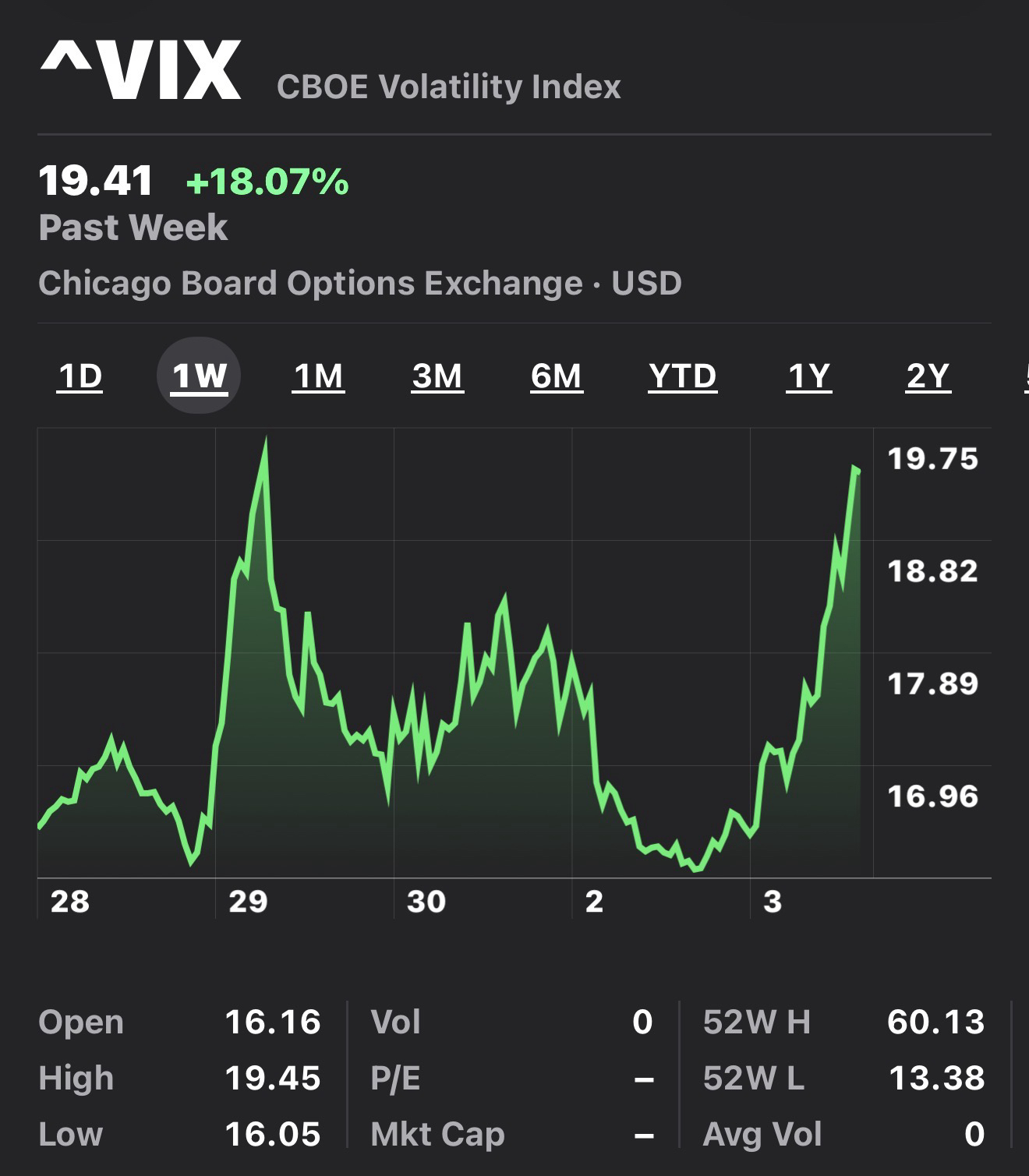Switch chart to 1D range
This screenshot has height=1176, width=1029.
(x=80, y=376)
